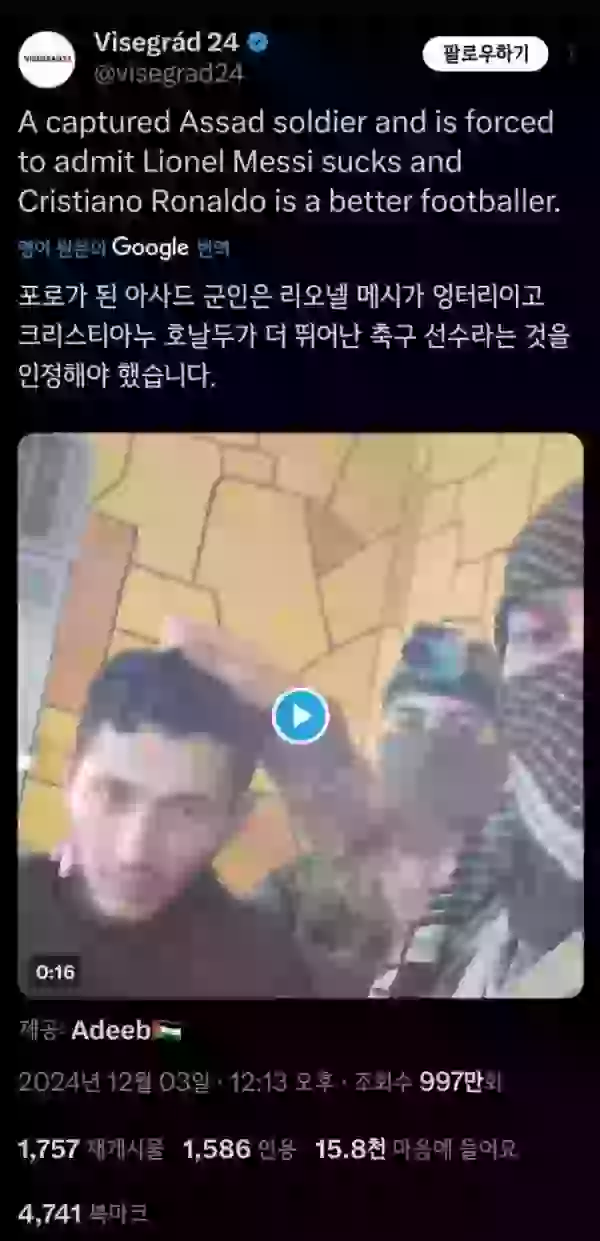
Task: Tap the 팔로우하기 follow button
Action: pos(485,54)
